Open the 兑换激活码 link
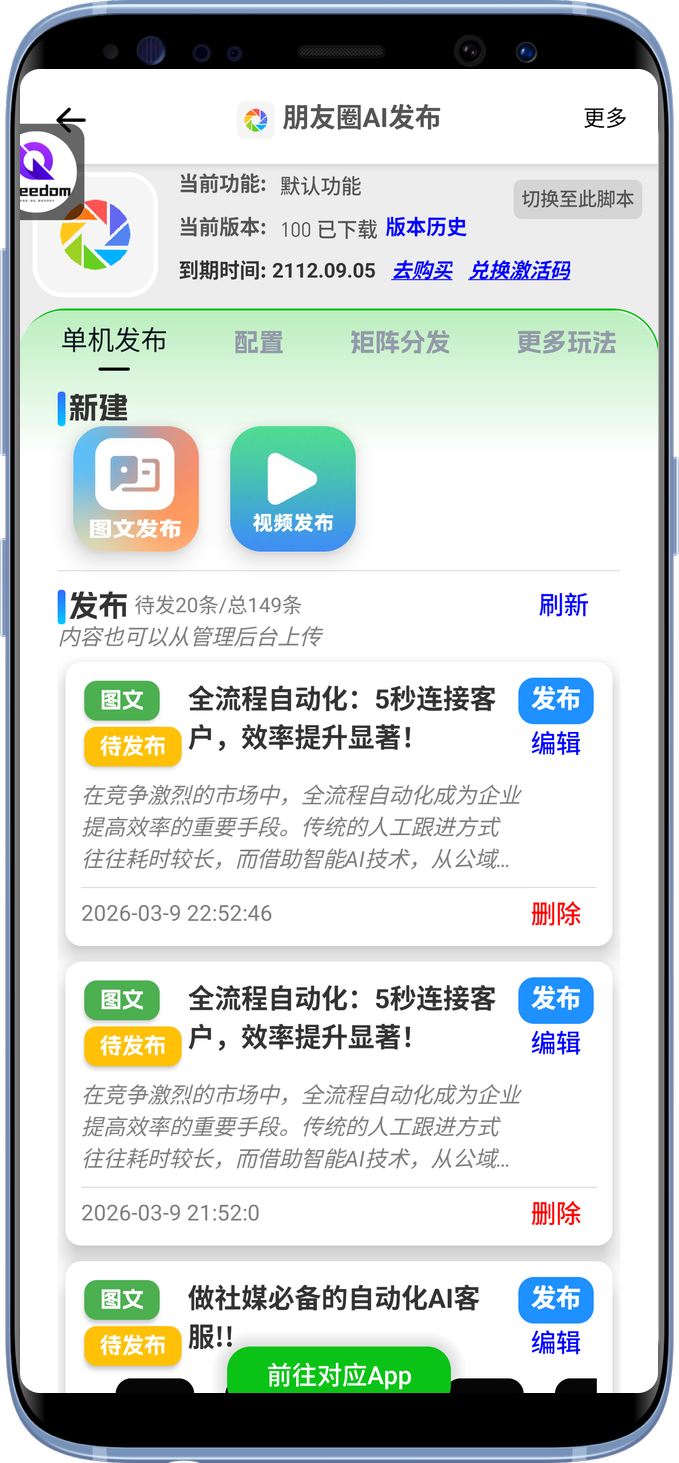This screenshot has height=1463, width=679. tap(519, 270)
